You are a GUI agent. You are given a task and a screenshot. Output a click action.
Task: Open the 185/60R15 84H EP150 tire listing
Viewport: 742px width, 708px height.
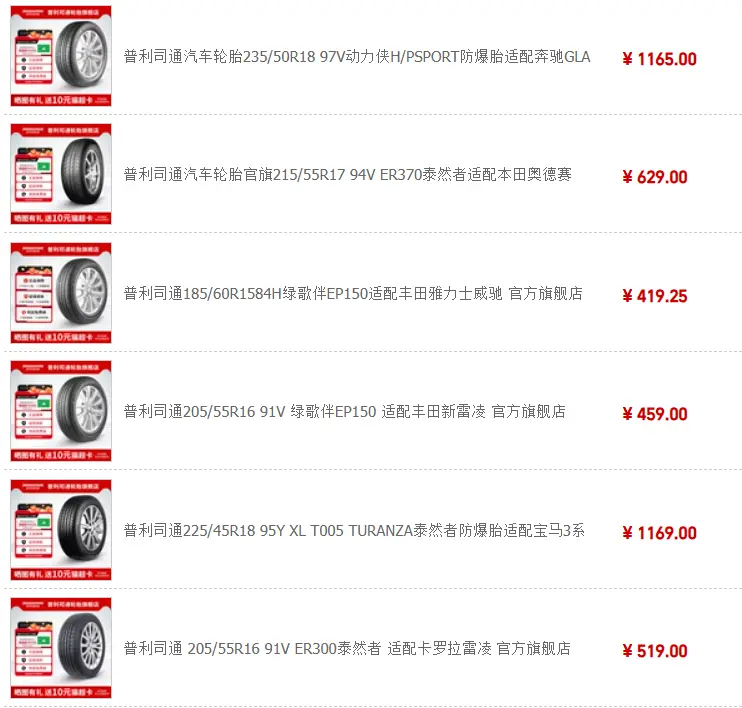353,294
